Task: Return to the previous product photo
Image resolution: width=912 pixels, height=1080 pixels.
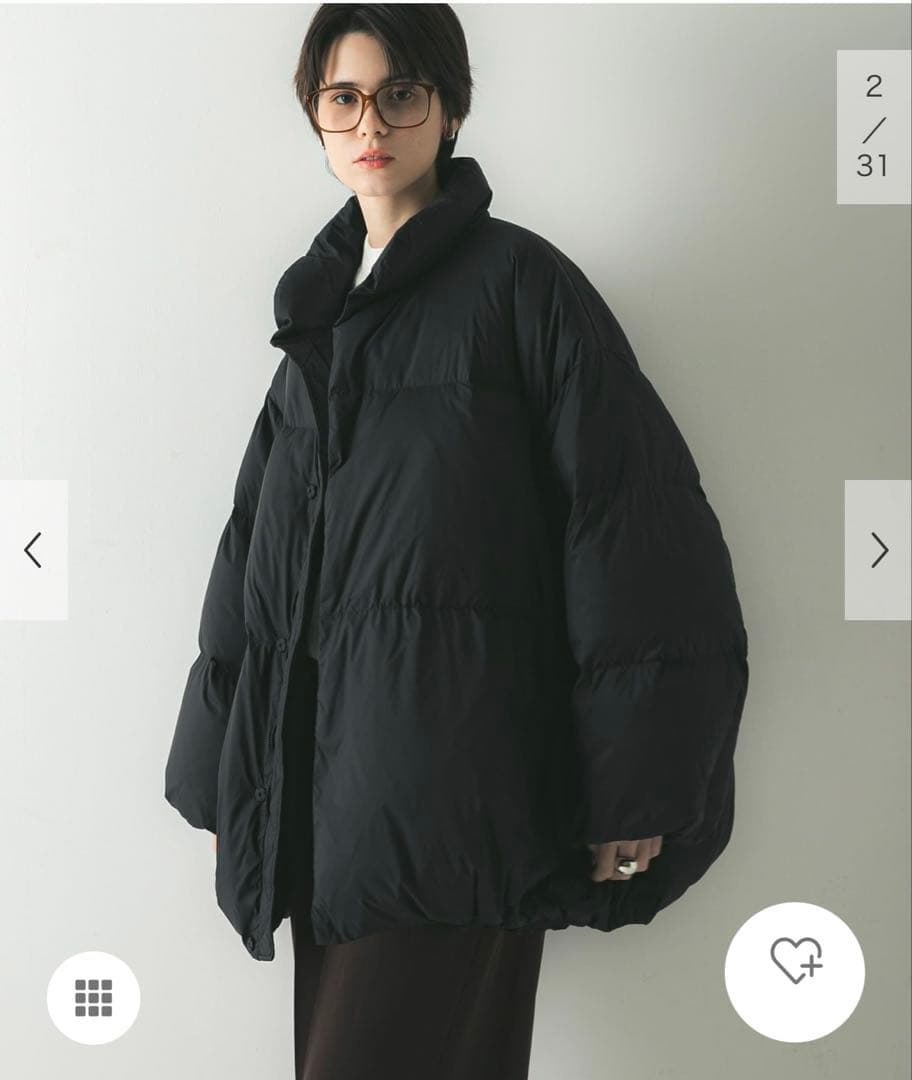Action: point(33,549)
